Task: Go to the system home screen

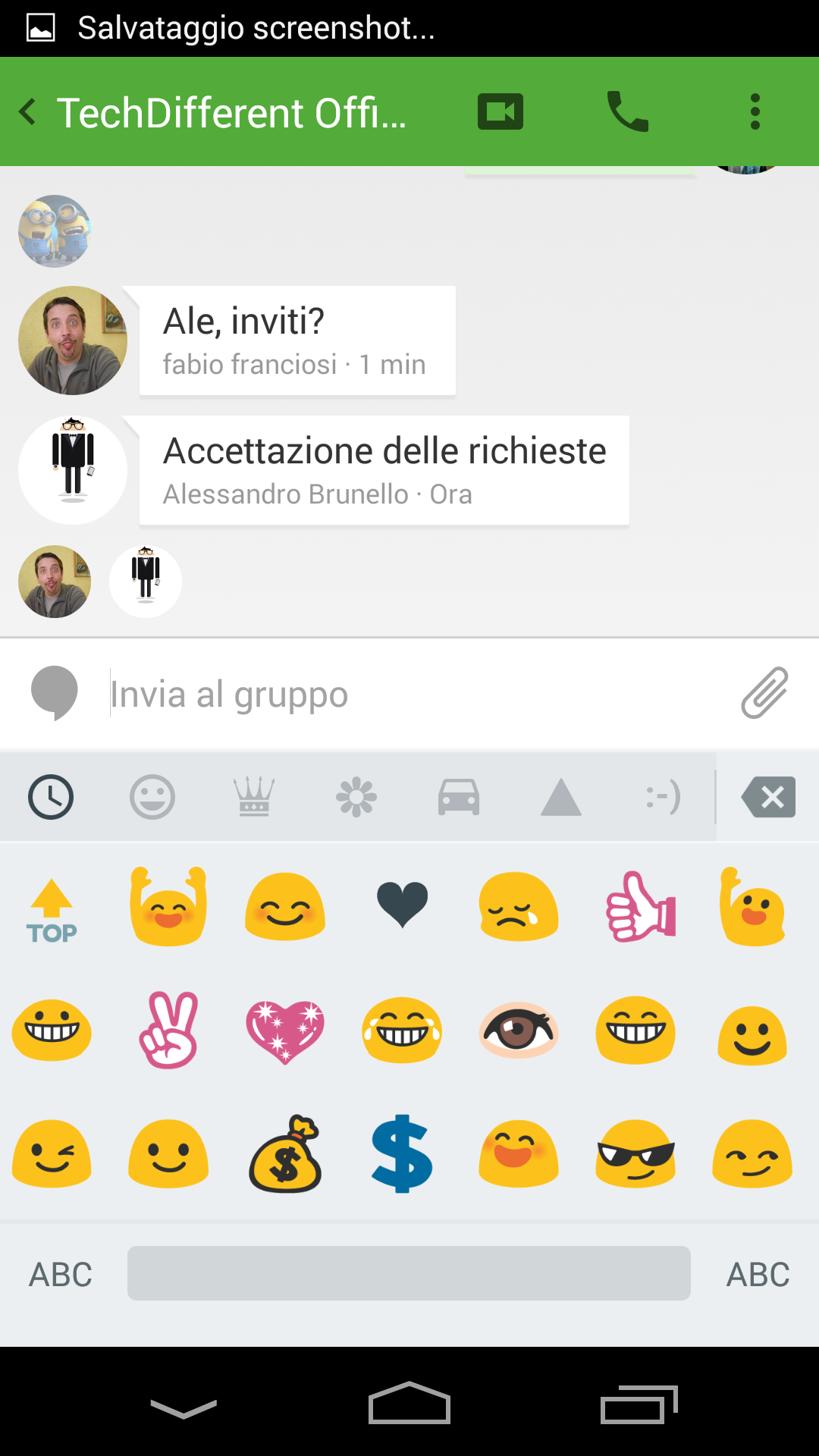Action: [409, 1403]
